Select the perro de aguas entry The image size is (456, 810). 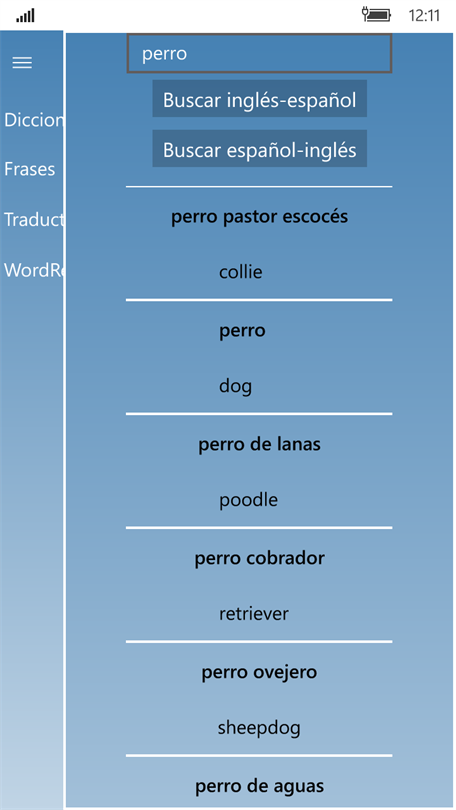click(259, 783)
